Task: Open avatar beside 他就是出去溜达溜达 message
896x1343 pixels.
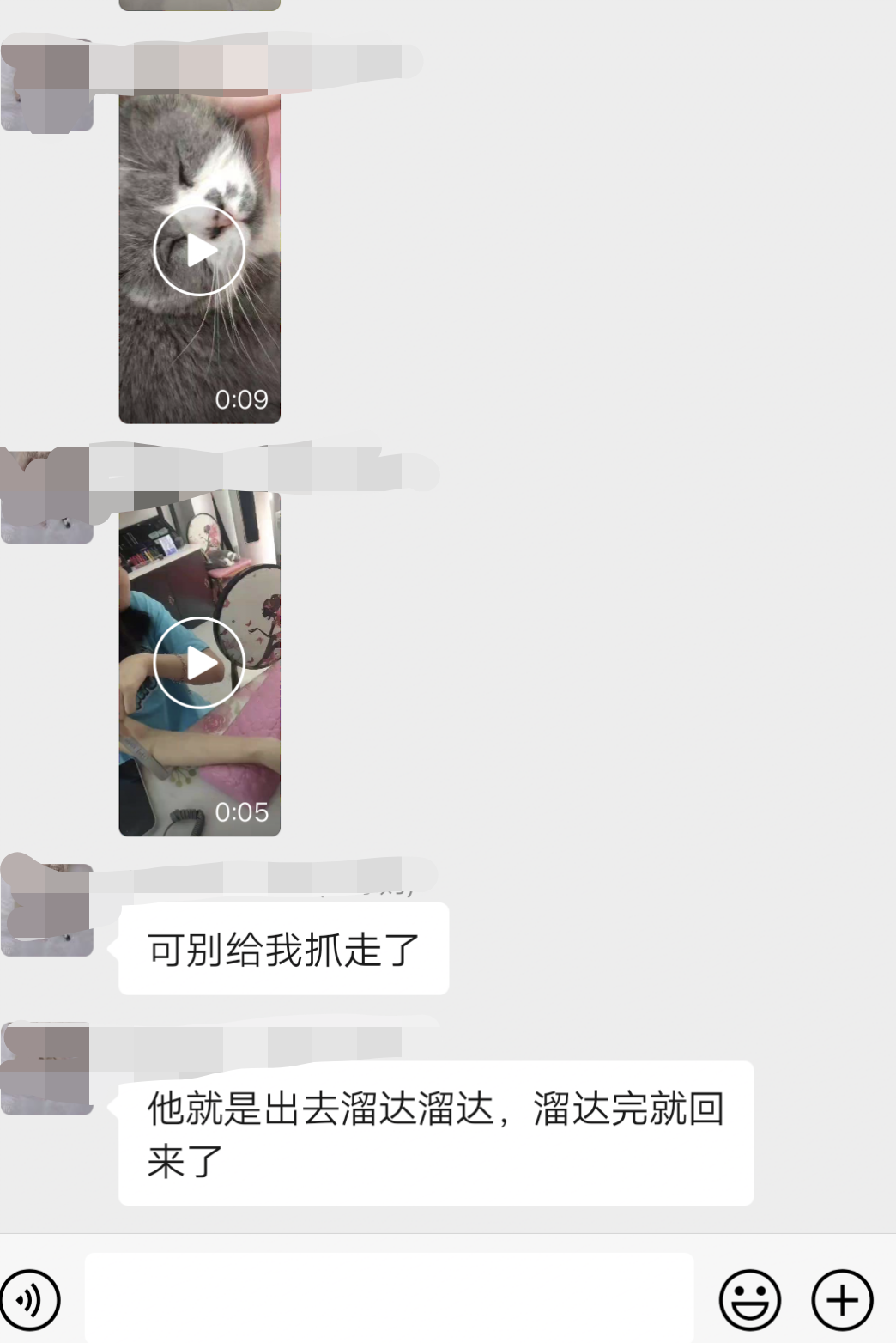Action: tap(47, 1069)
